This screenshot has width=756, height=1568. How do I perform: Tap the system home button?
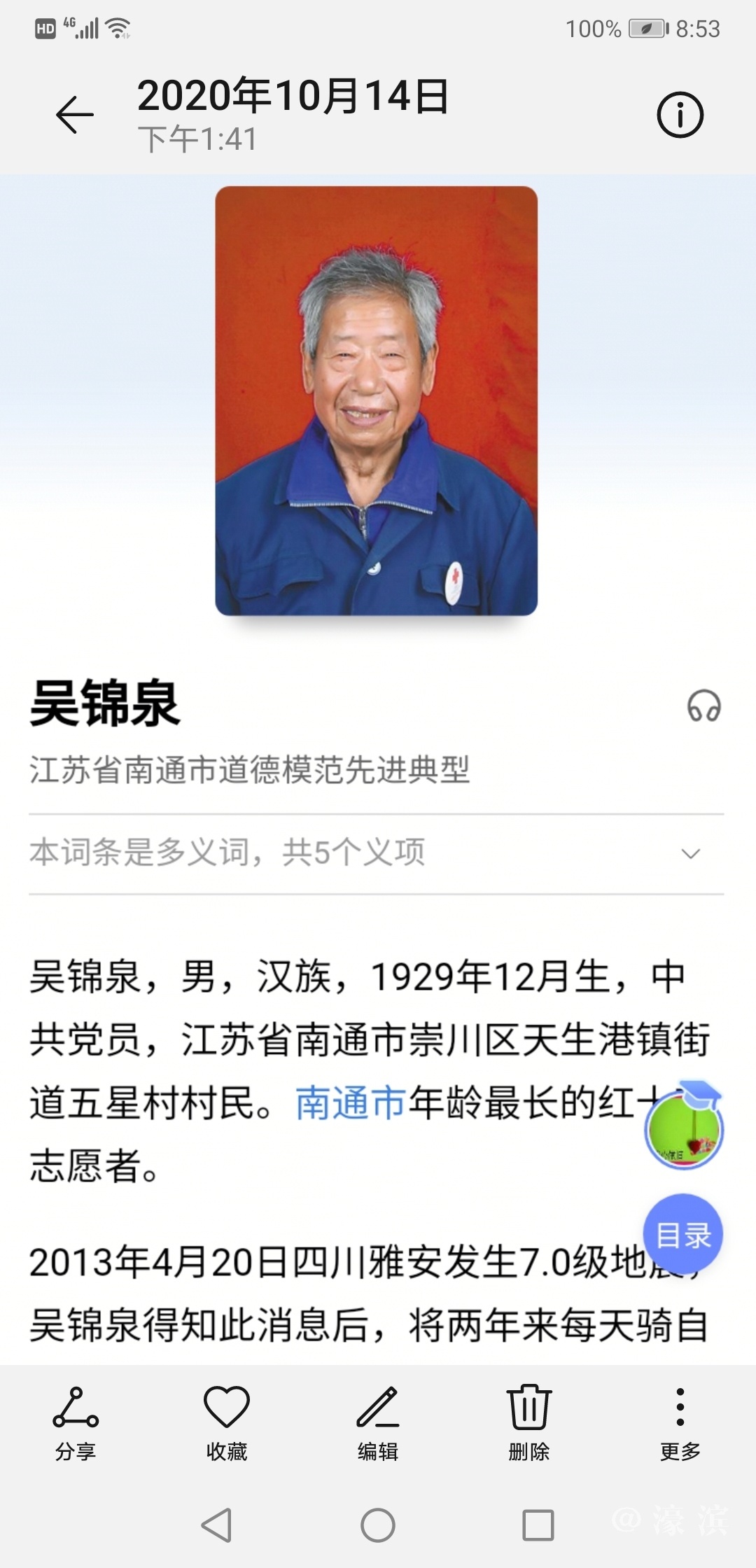pos(378,1525)
